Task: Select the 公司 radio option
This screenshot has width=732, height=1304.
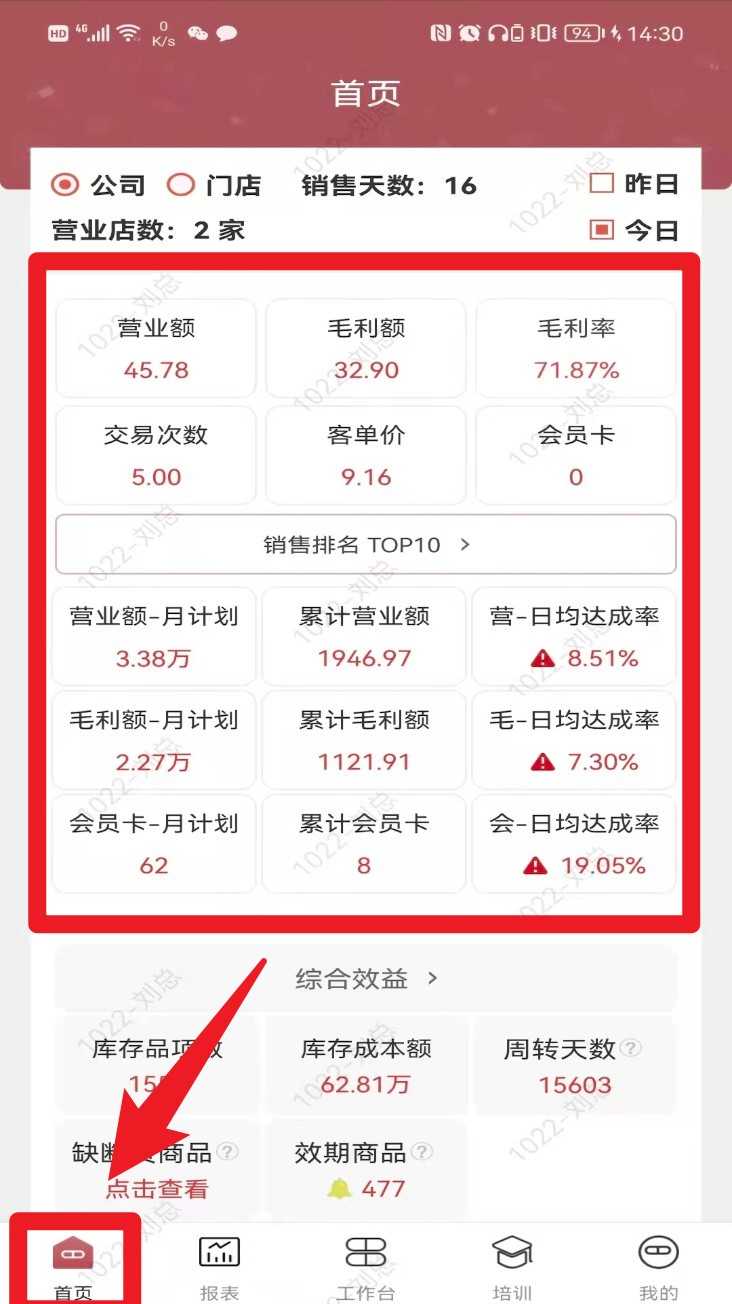Action: coord(66,185)
